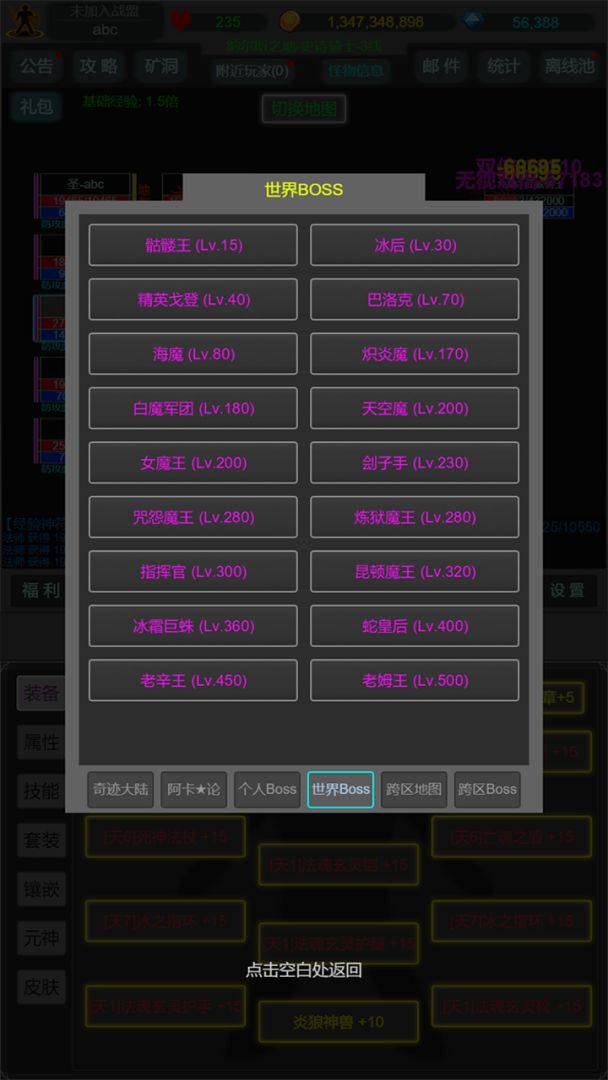Challenge 冰后 (Lv.30) boss
Image resolution: width=608 pixels, height=1080 pixels.
pos(415,245)
